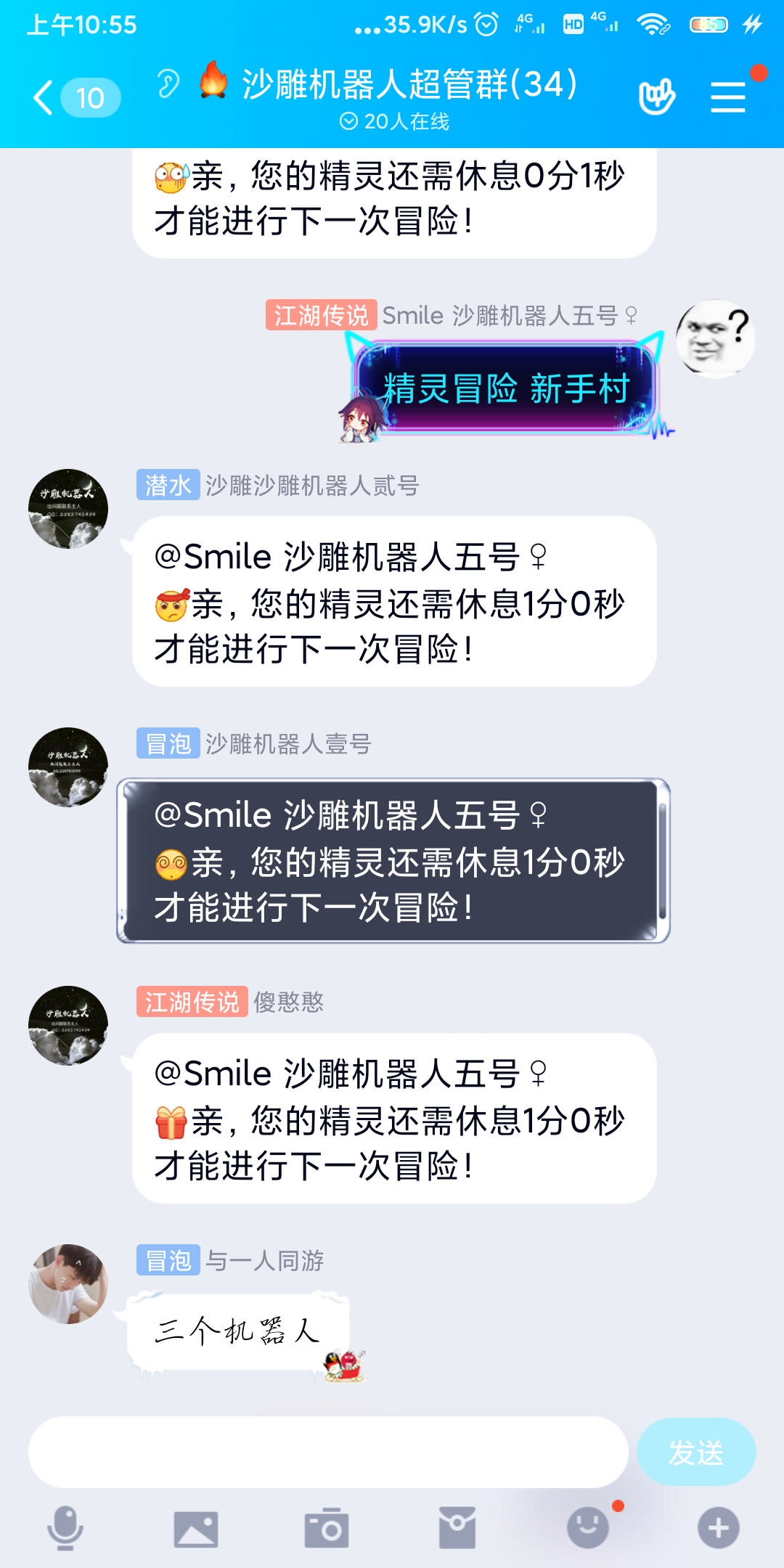Open the photo gallery picker
Viewport: 784px width, 1568px height.
tap(196, 1529)
